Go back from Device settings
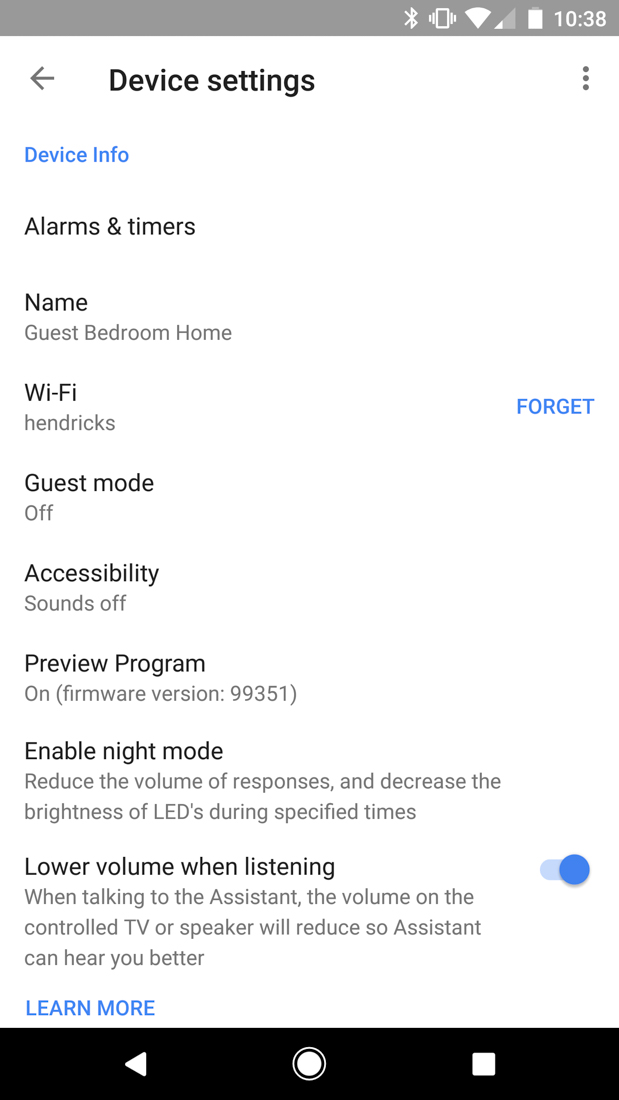Image resolution: width=619 pixels, height=1100 pixels. coord(42,79)
